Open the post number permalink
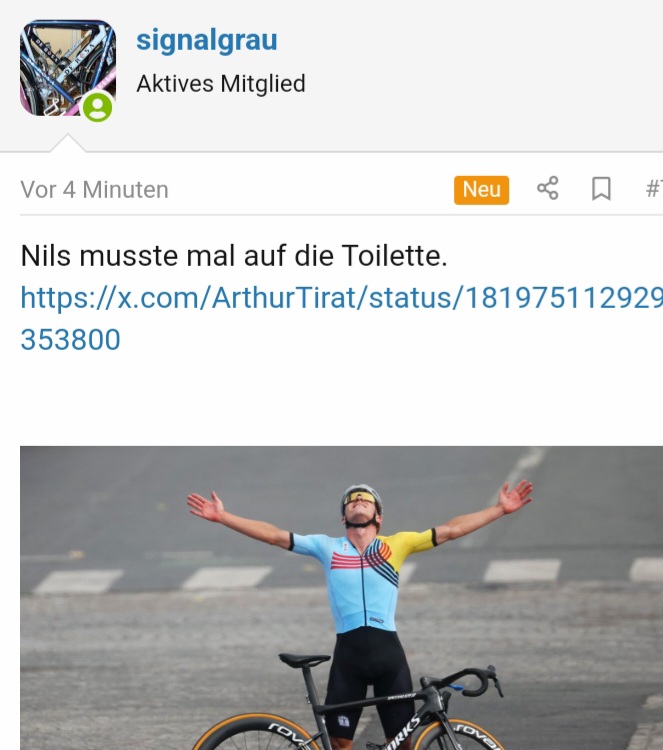This screenshot has height=750, width=663. (x=653, y=188)
